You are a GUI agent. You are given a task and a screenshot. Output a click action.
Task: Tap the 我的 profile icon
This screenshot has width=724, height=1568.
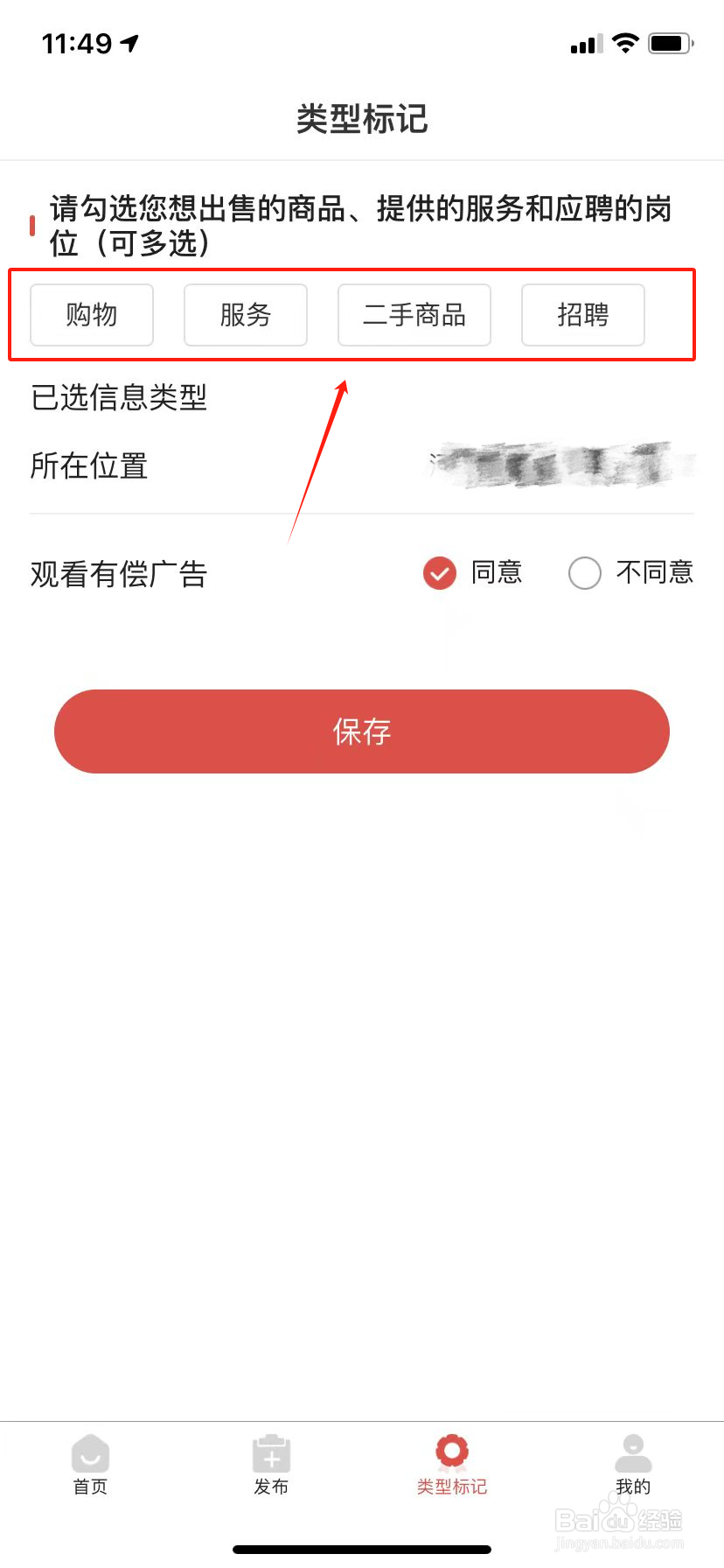(632, 1454)
